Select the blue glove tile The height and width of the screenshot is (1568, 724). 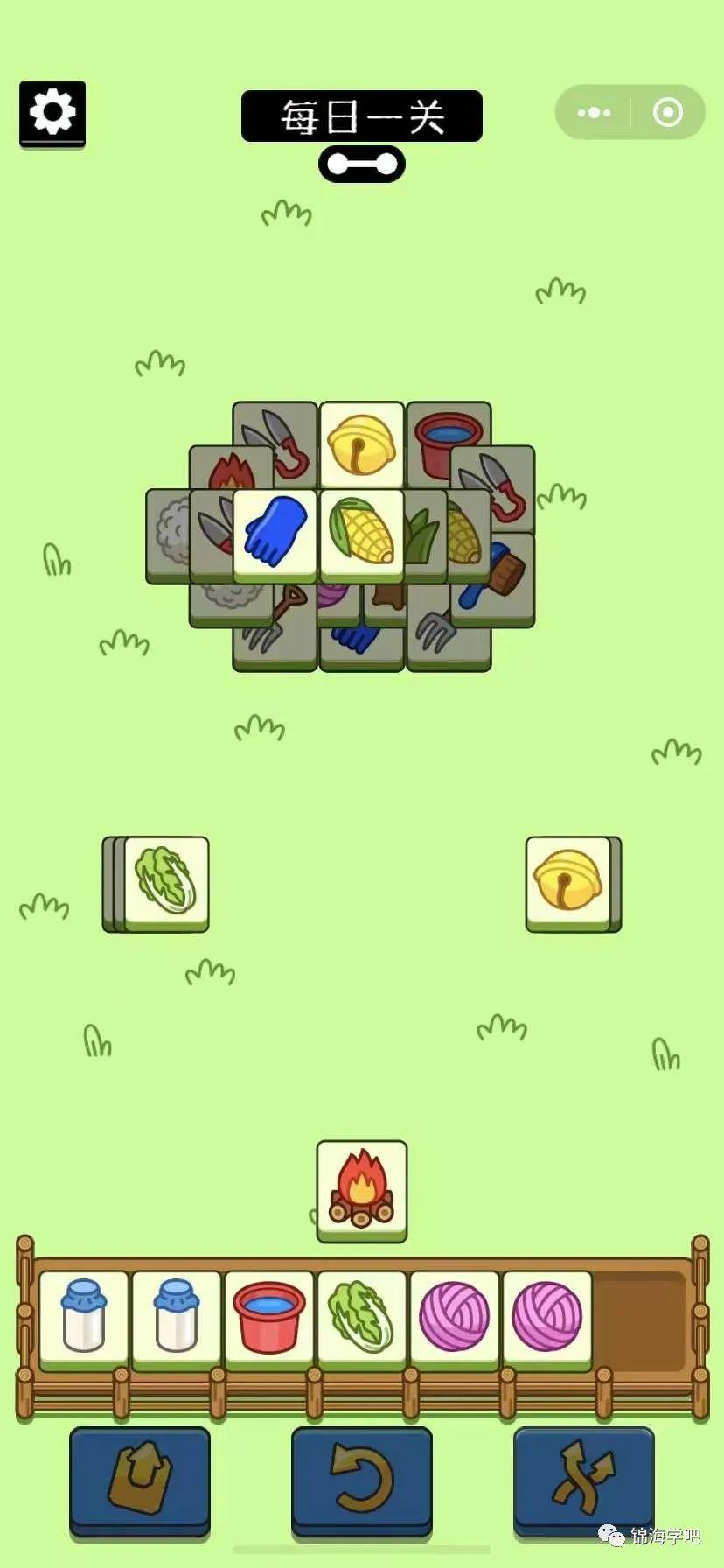pos(275,533)
